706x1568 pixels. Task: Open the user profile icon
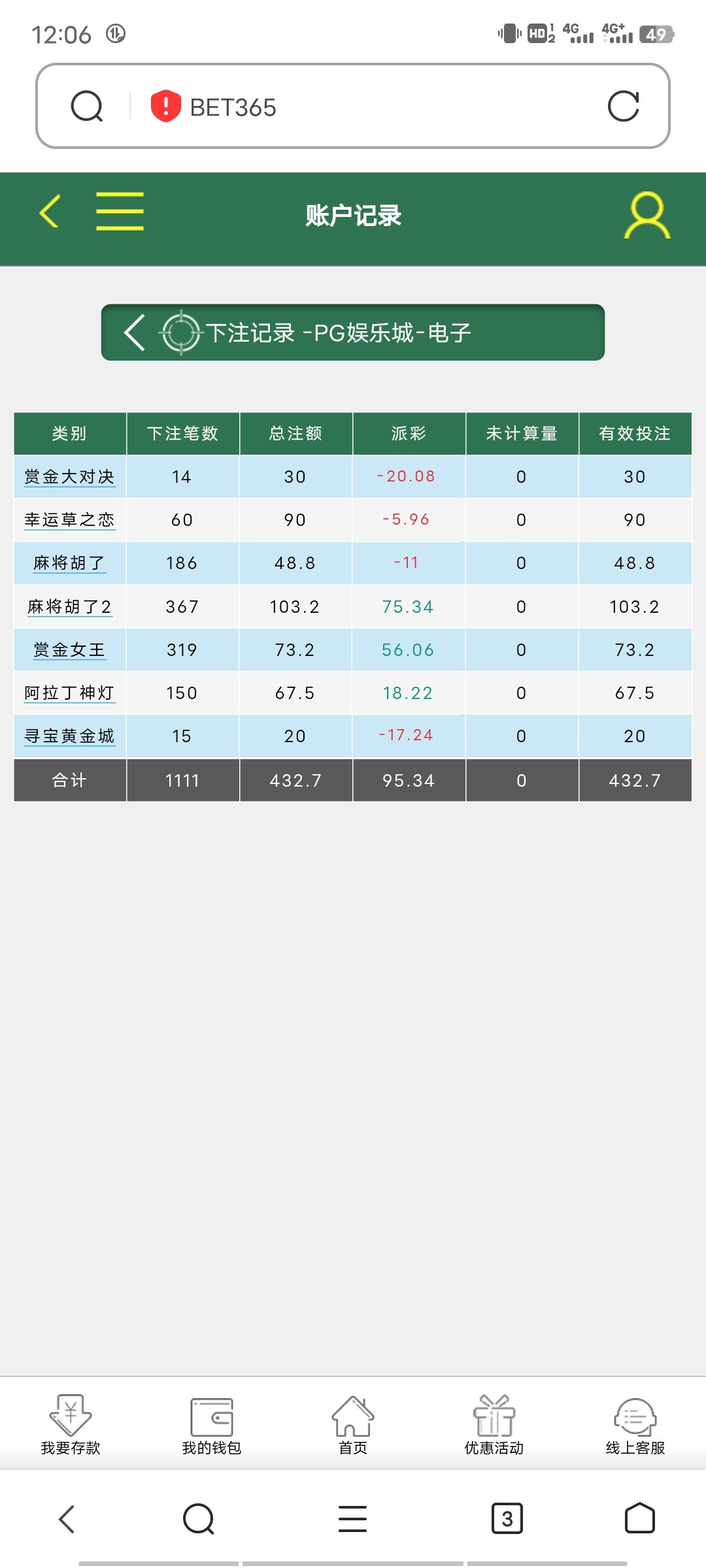647,215
